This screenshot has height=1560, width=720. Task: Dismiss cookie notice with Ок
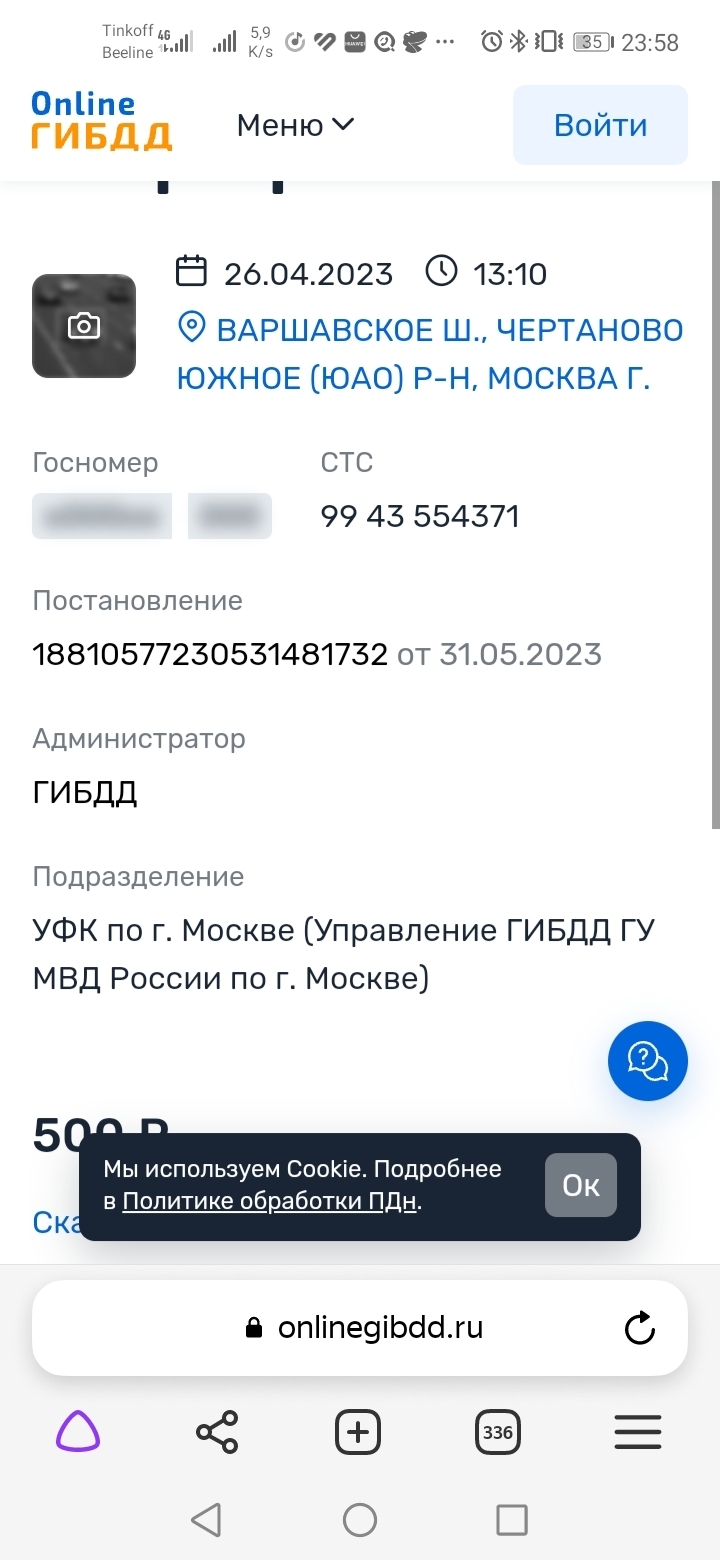(580, 1185)
